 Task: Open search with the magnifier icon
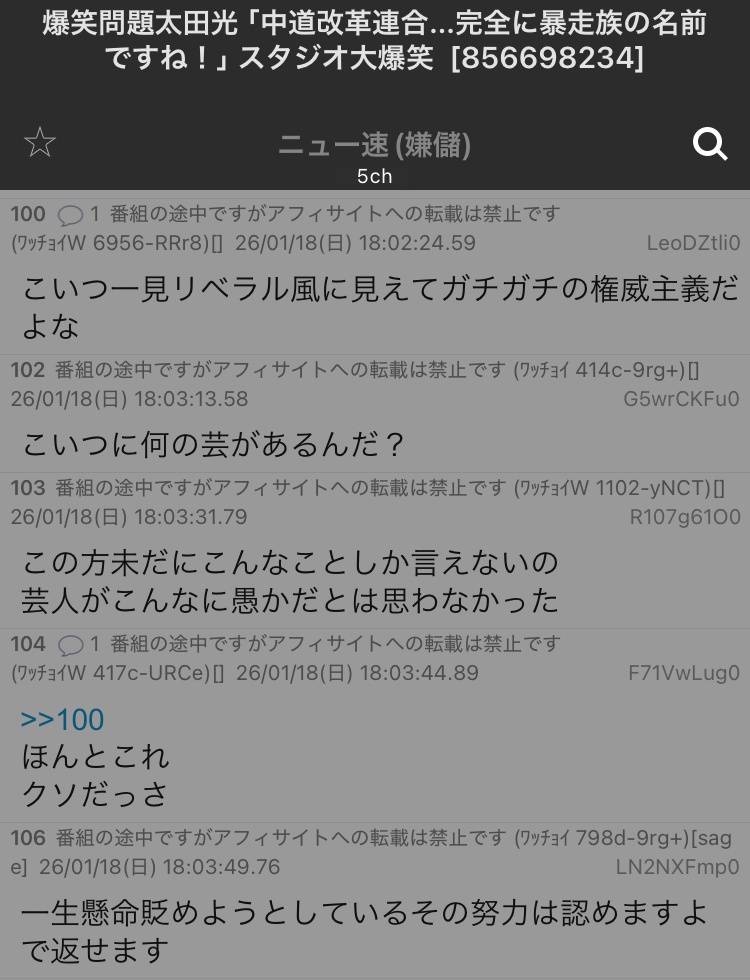click(709, 144)
